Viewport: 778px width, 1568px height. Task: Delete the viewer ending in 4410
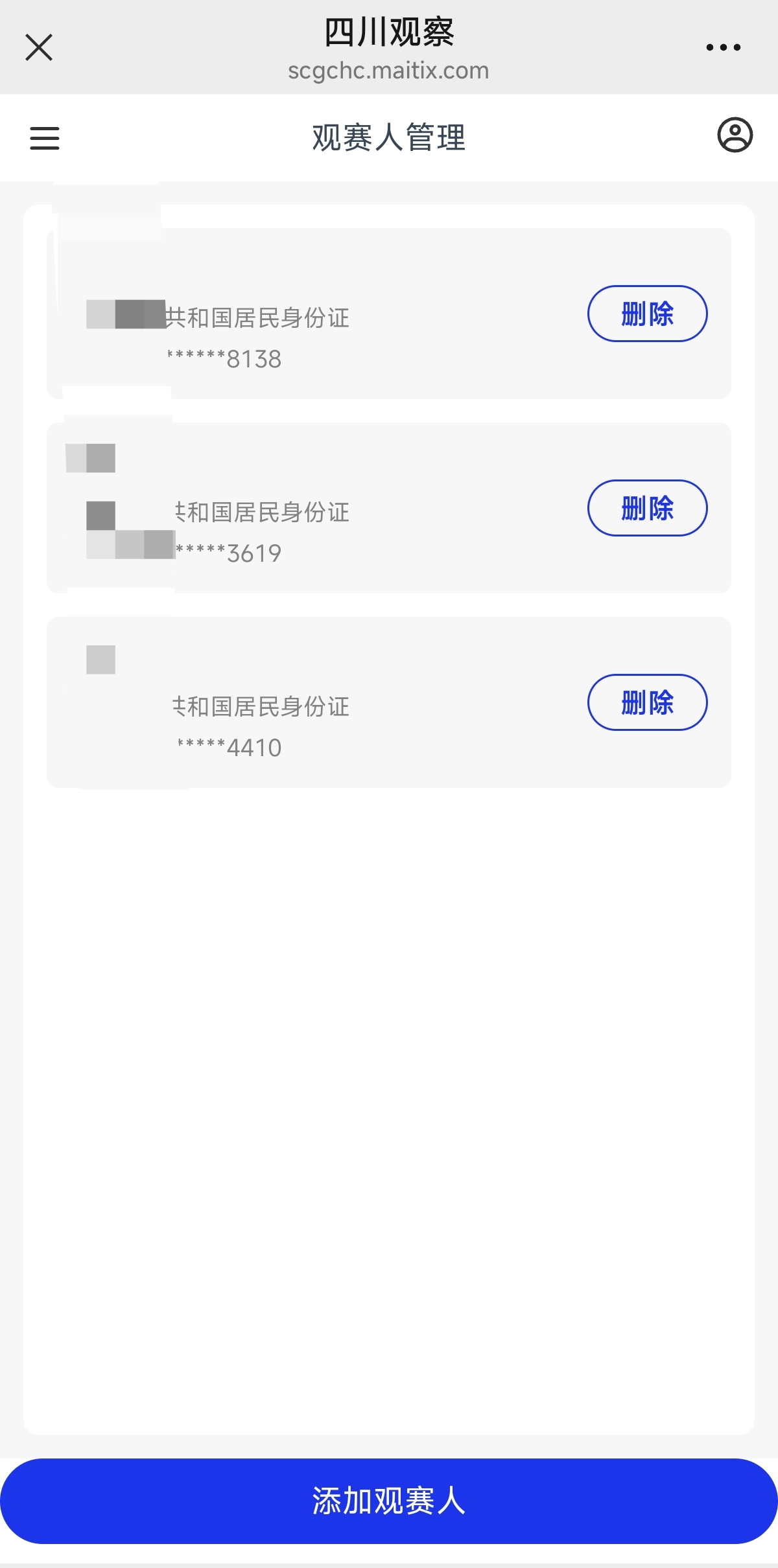point(646,702)
